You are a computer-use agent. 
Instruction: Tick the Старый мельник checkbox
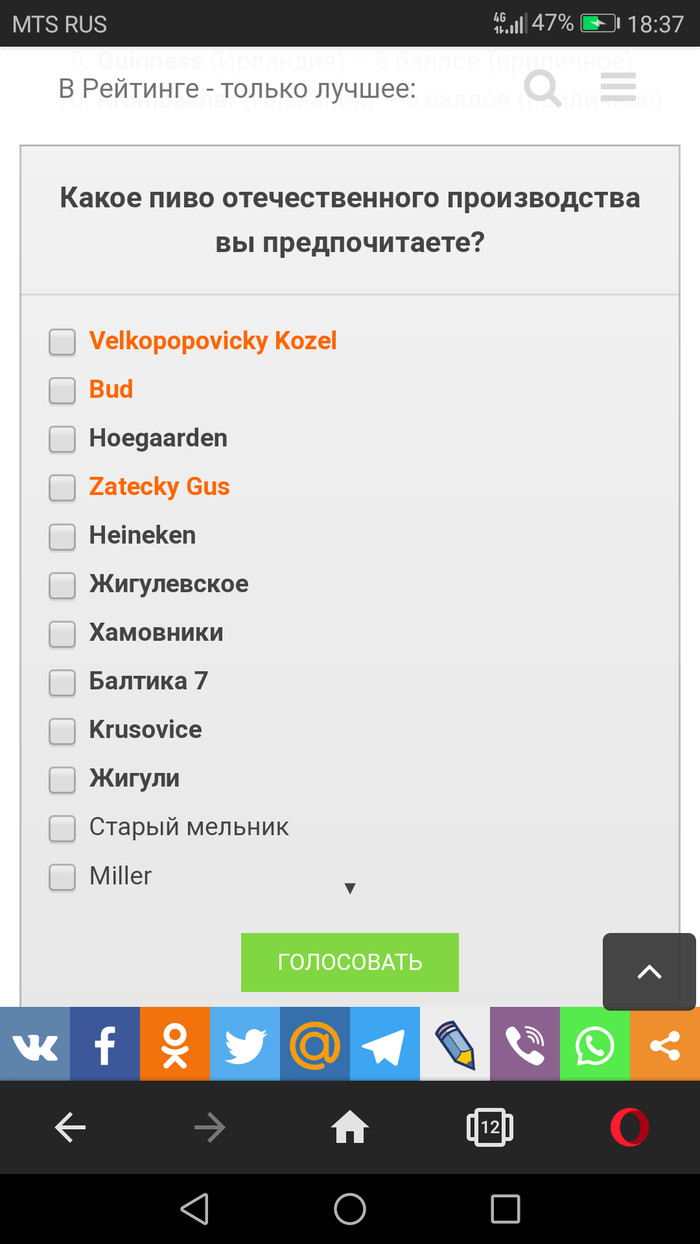(x=63, y=828)
